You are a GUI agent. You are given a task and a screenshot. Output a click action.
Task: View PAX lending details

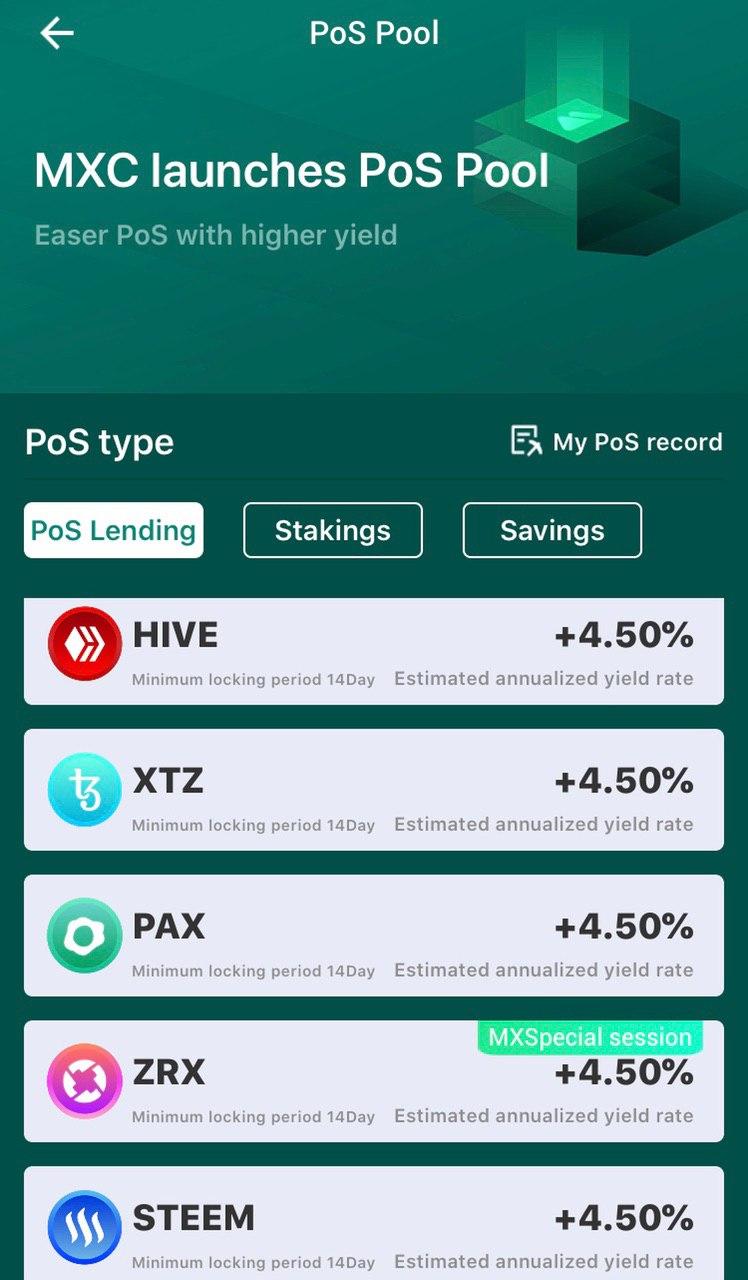[x=373, y=936]
